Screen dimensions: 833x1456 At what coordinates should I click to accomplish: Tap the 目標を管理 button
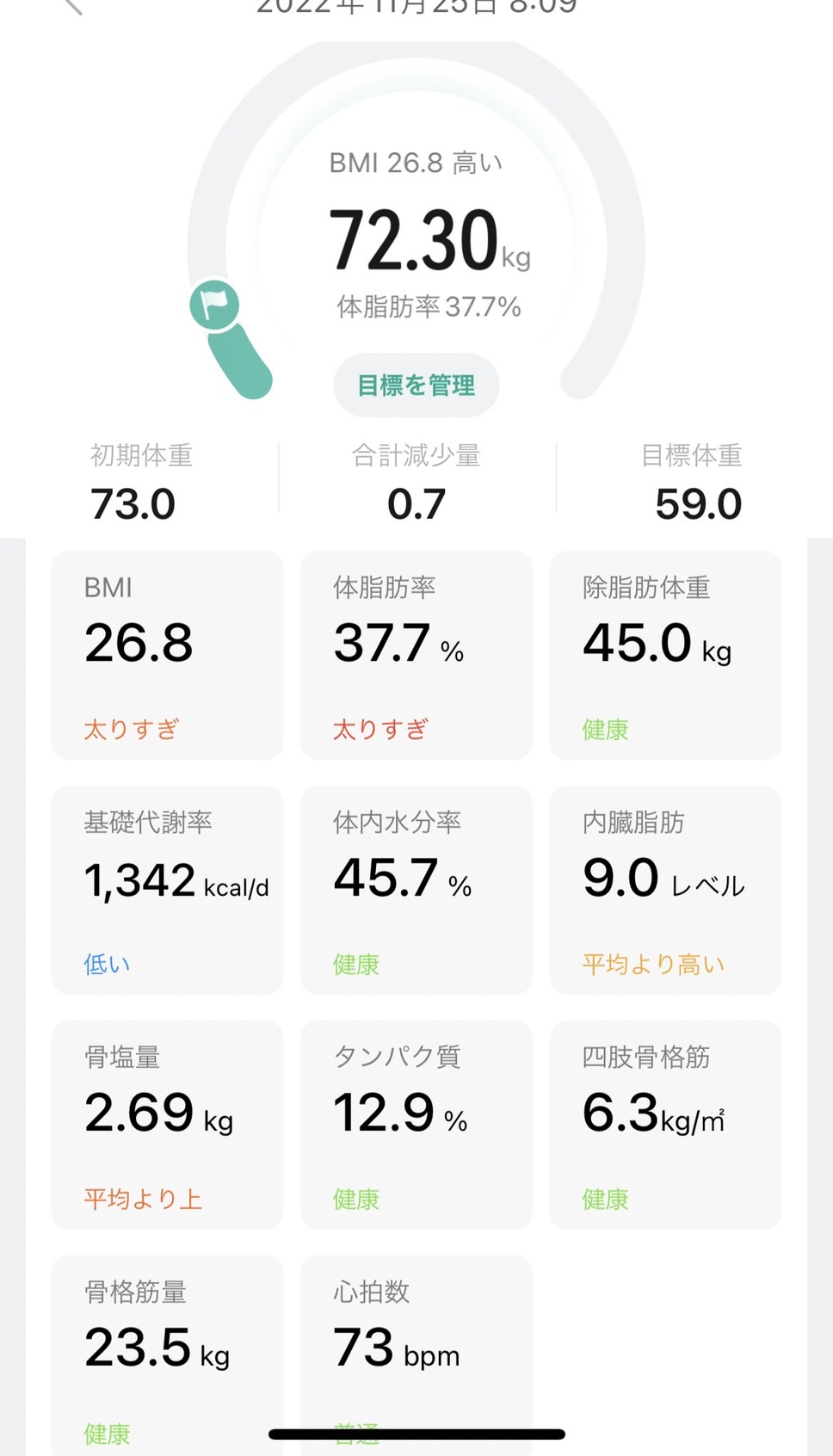click(x=416, y=386)
